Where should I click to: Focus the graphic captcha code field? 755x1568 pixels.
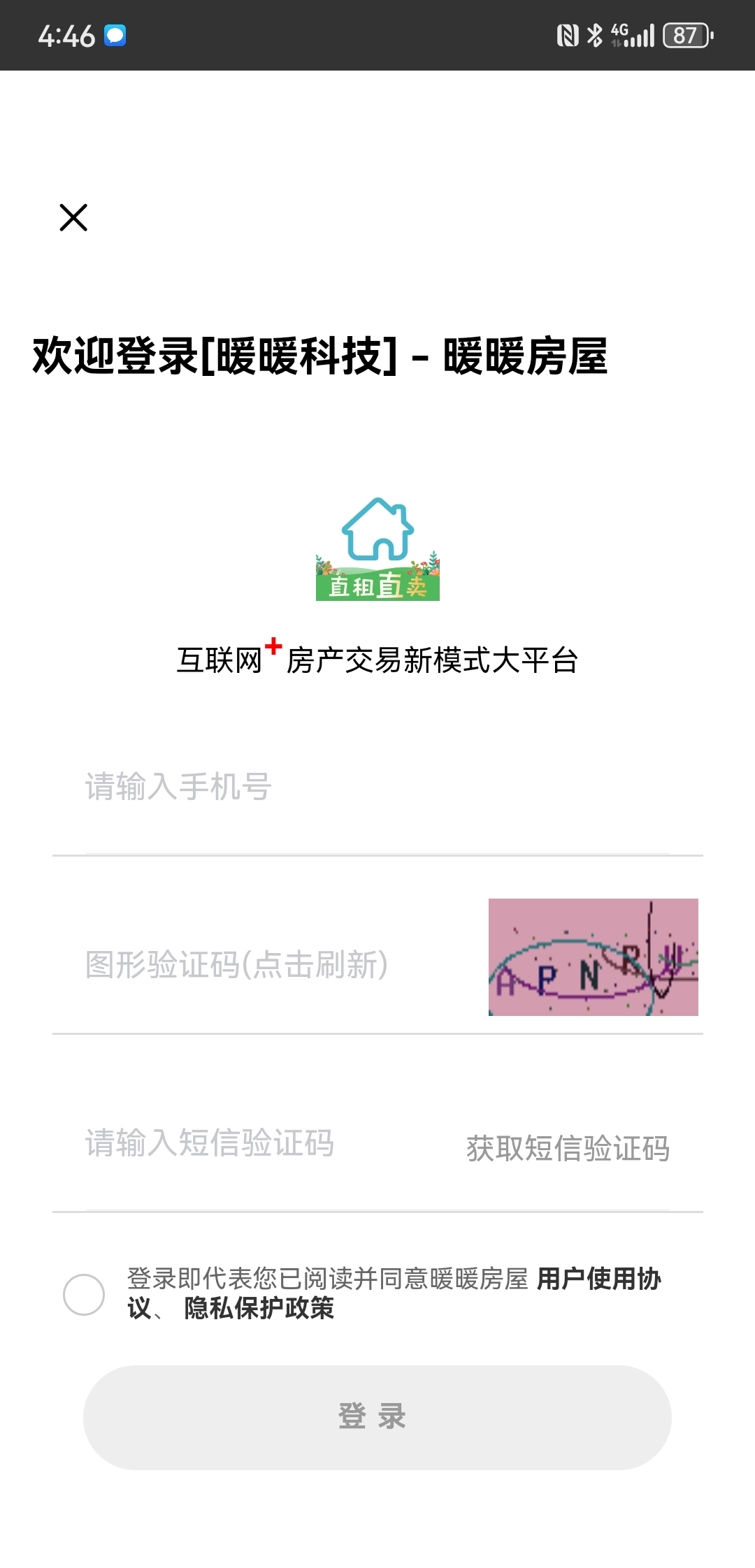pyautogui.click(x=266, y=965)
